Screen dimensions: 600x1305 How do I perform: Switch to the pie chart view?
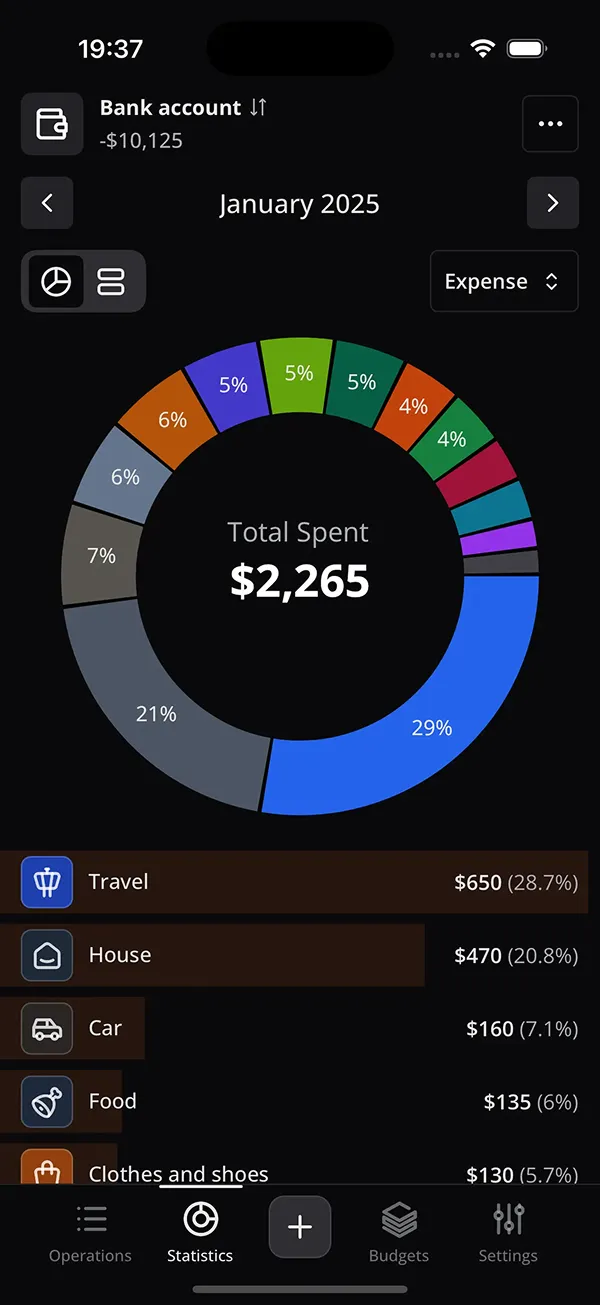56,281
